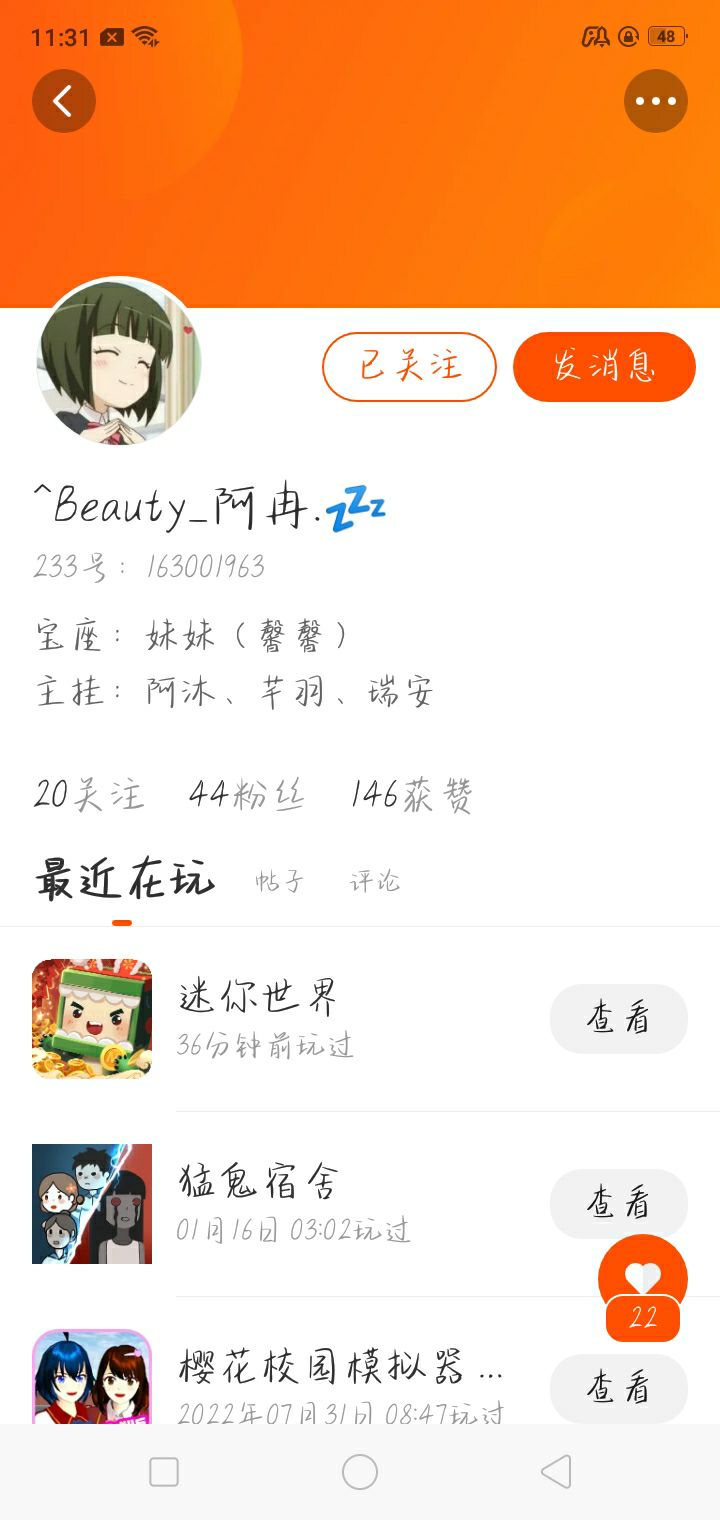Open the three-dot overflow menu
720x1520 pixels.
[x=656, y=101]
